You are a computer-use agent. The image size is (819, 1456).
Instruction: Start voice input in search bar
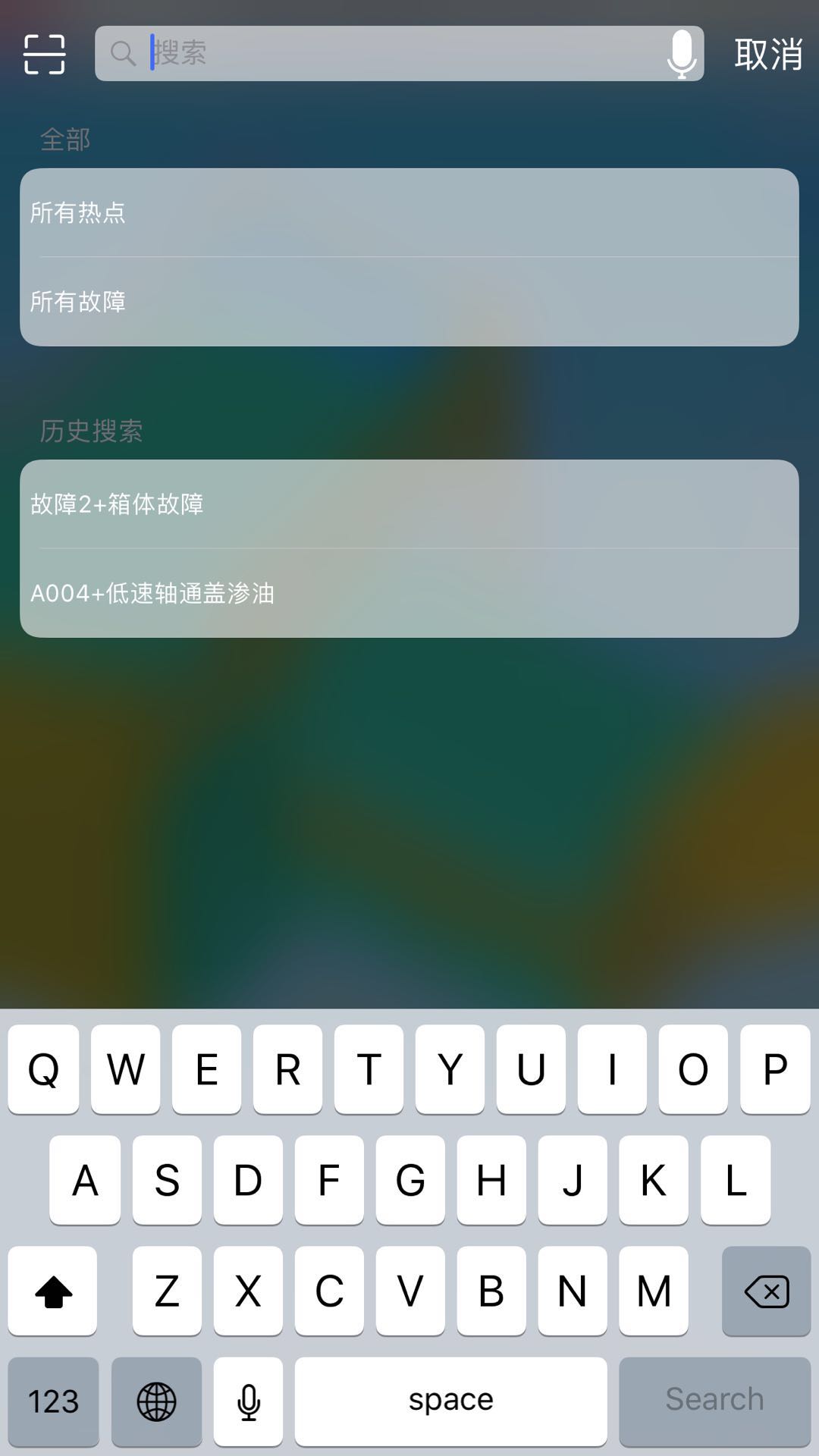[681, 54]
